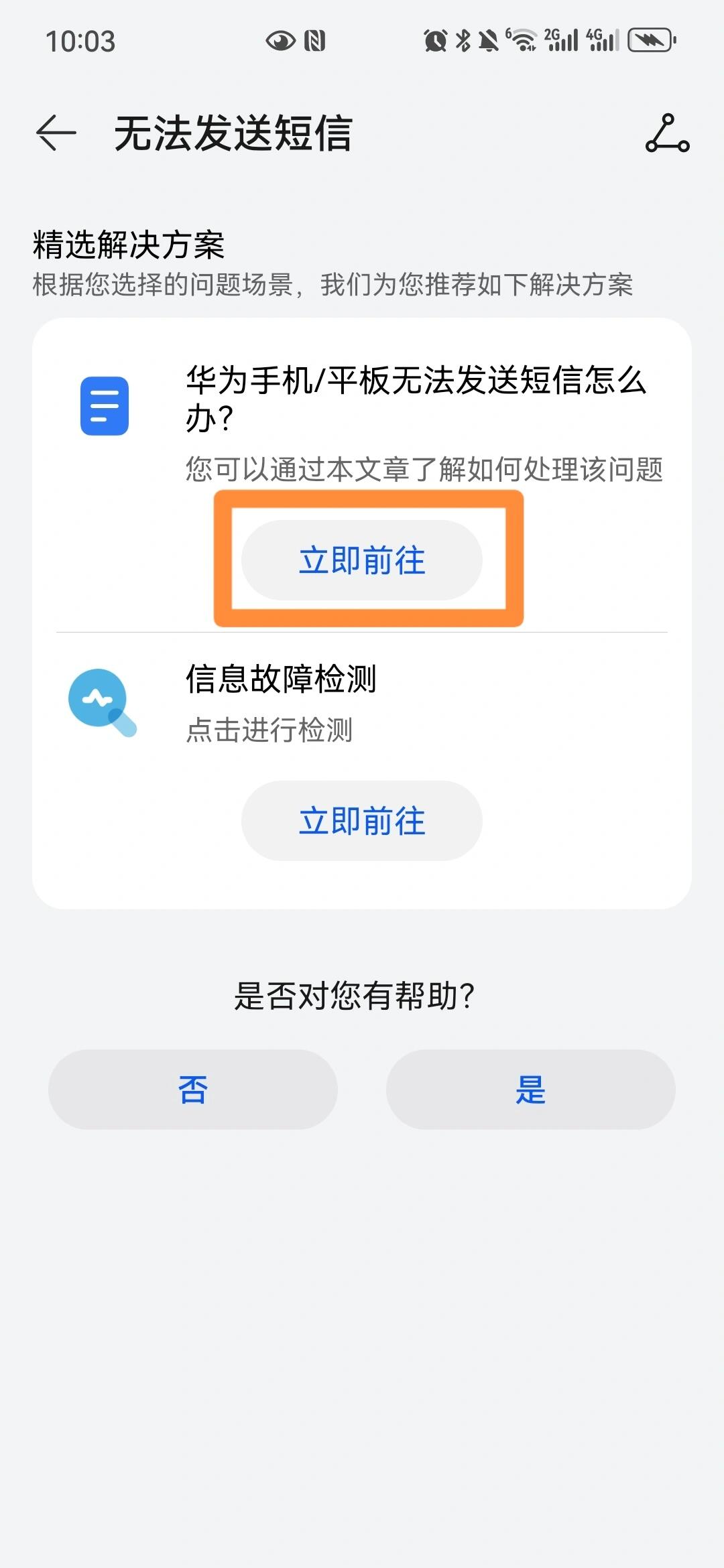The height and width of the screenshot is (1568, 724).
Task: Start 信息故障检测 via its 立即前往 button
Action: 361,822
